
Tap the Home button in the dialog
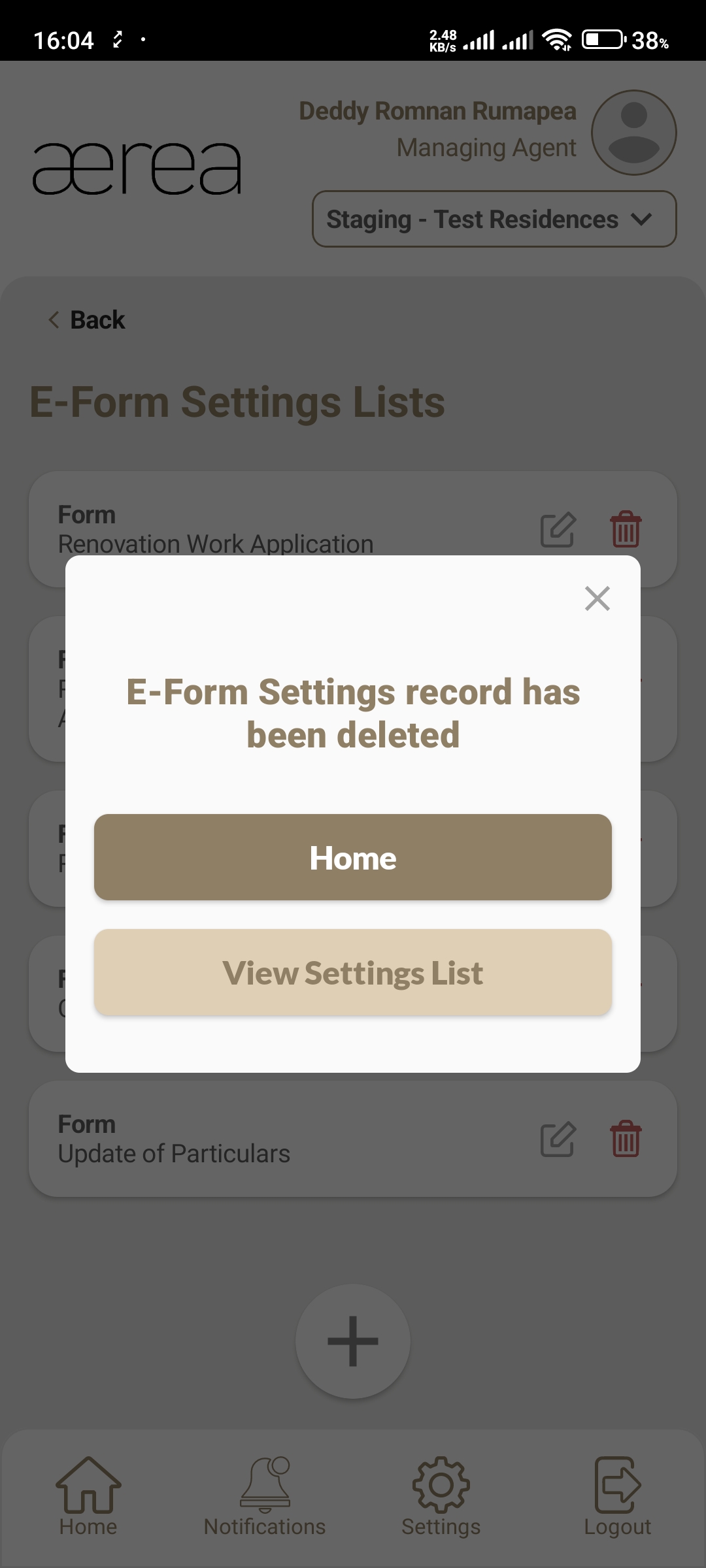coord(353,857)
